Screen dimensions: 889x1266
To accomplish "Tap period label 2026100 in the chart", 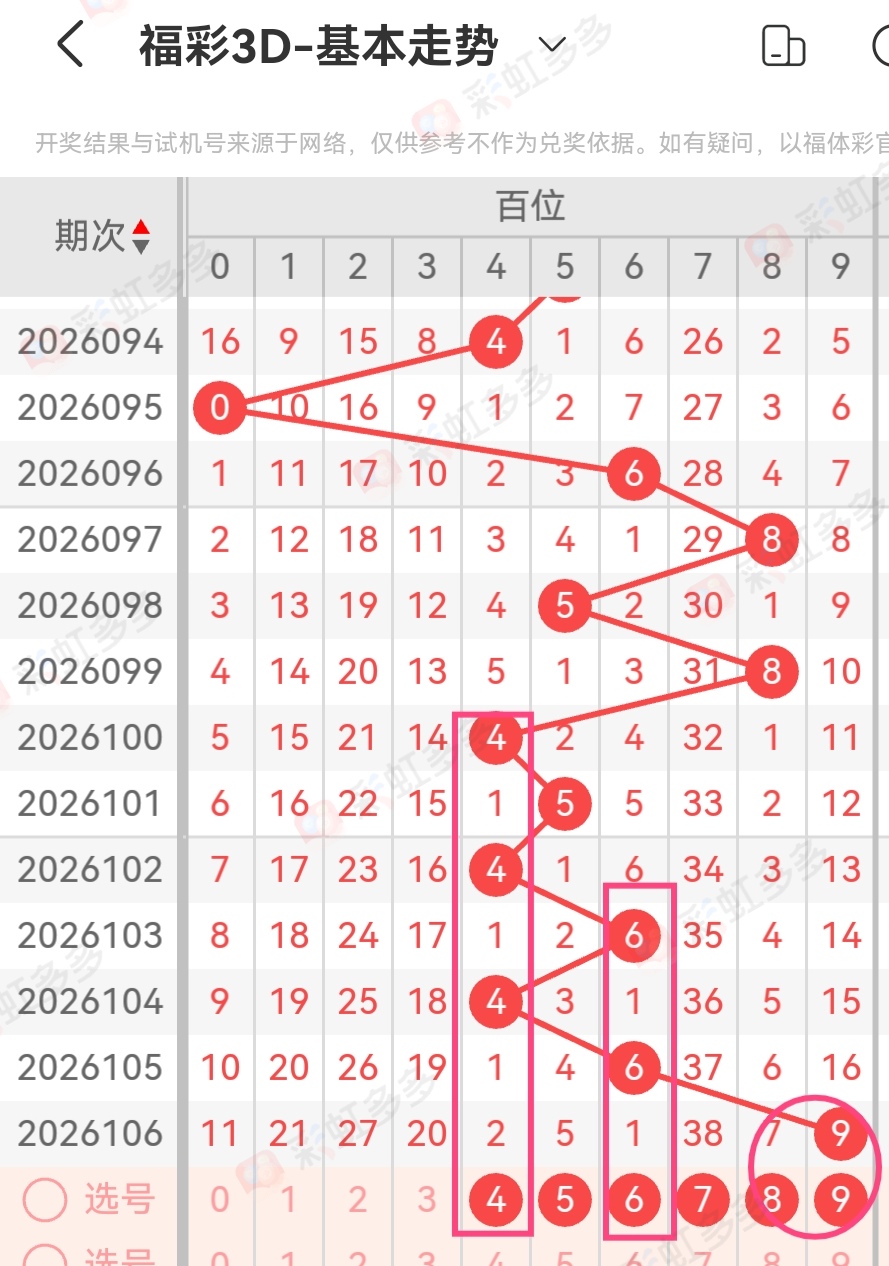I will coord(90,737).
